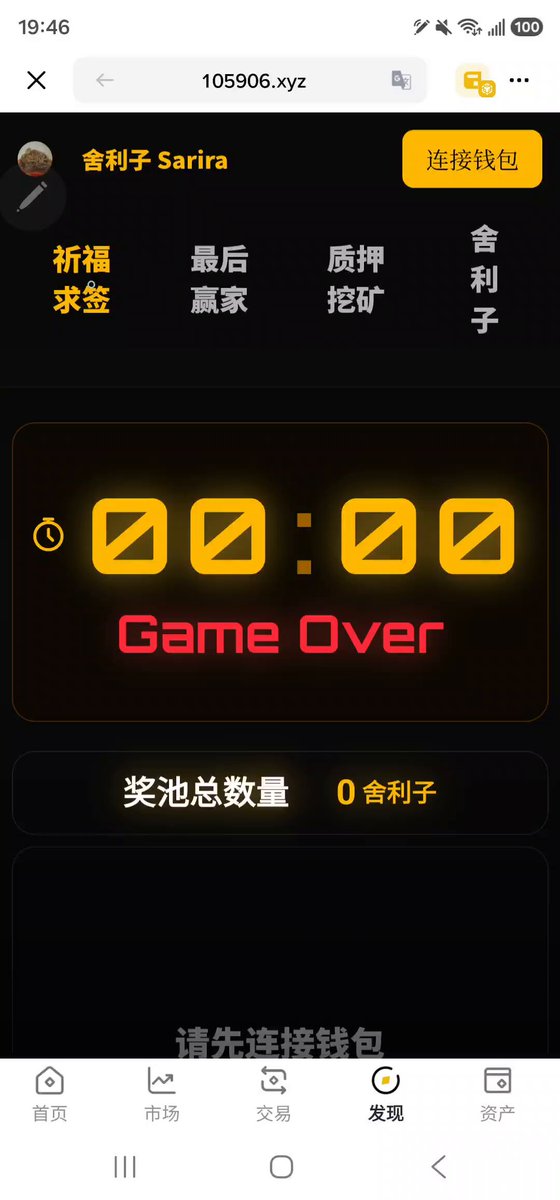The image size is (560, 1200).
Task: Open the wallet switcher icon
Action: [473, 81]
